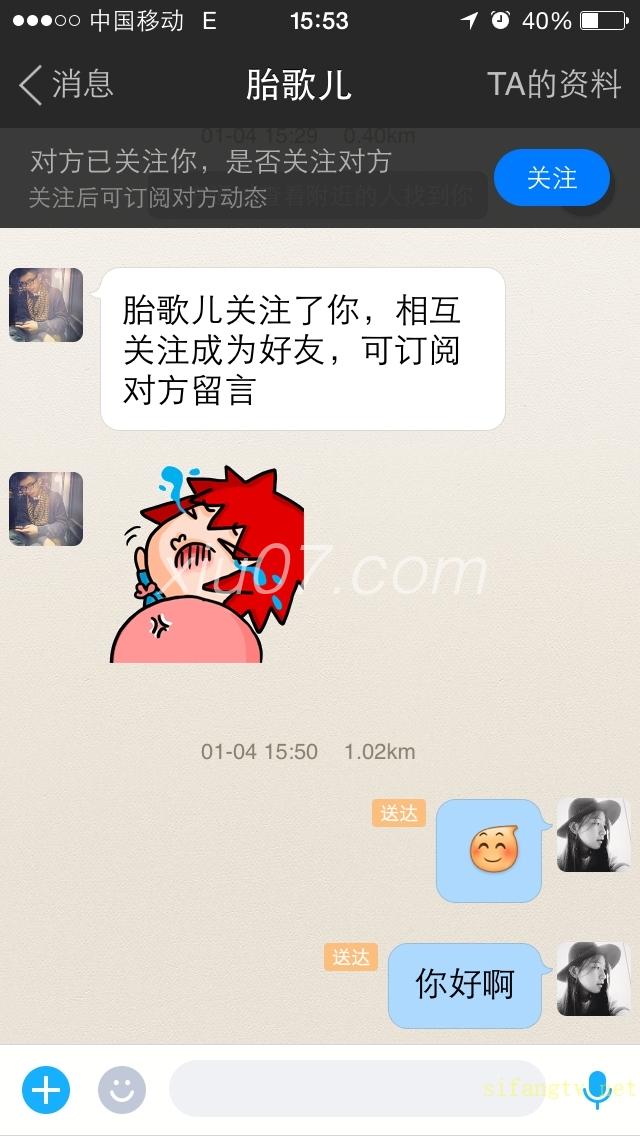
Task: Go back to 消息 list
Action: [x=66, y=85]
